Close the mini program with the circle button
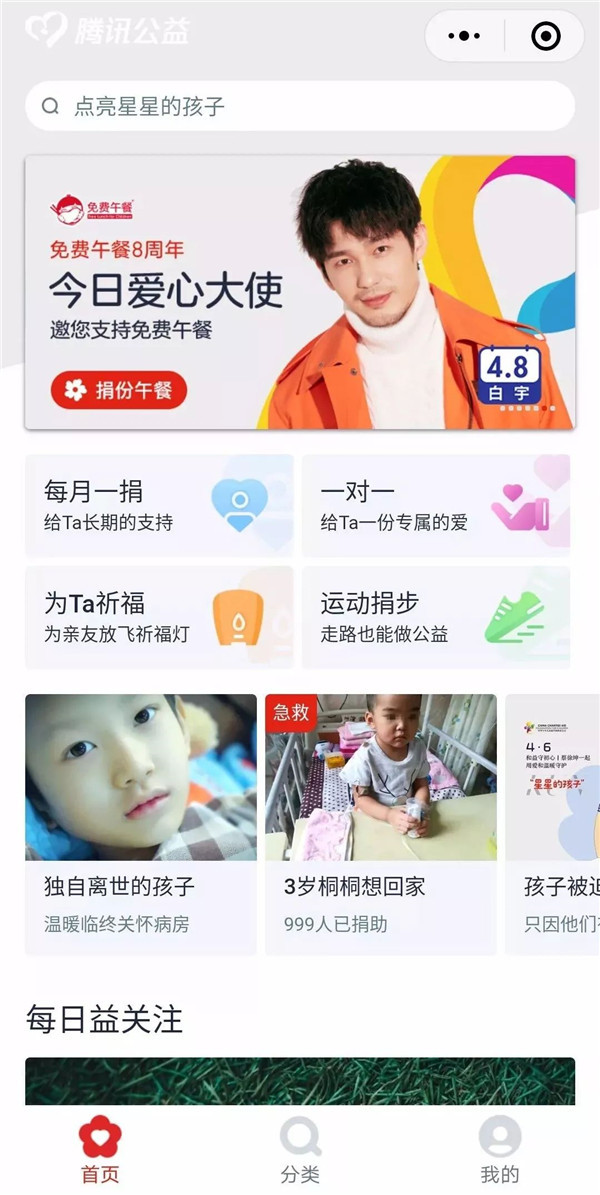The image size is (600, 1195). tap(546, 37)
